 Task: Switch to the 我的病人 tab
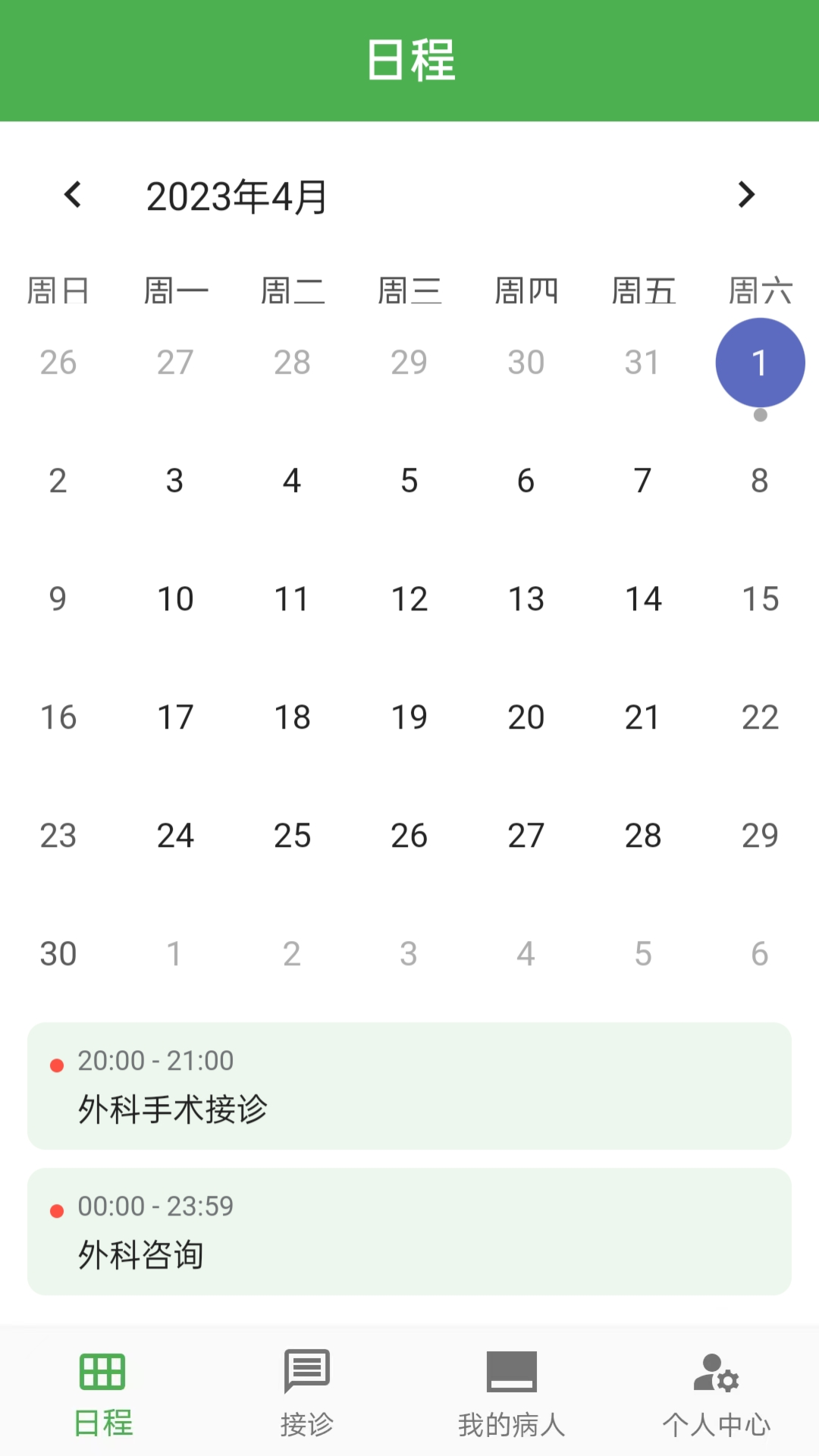pos(512,1393)
